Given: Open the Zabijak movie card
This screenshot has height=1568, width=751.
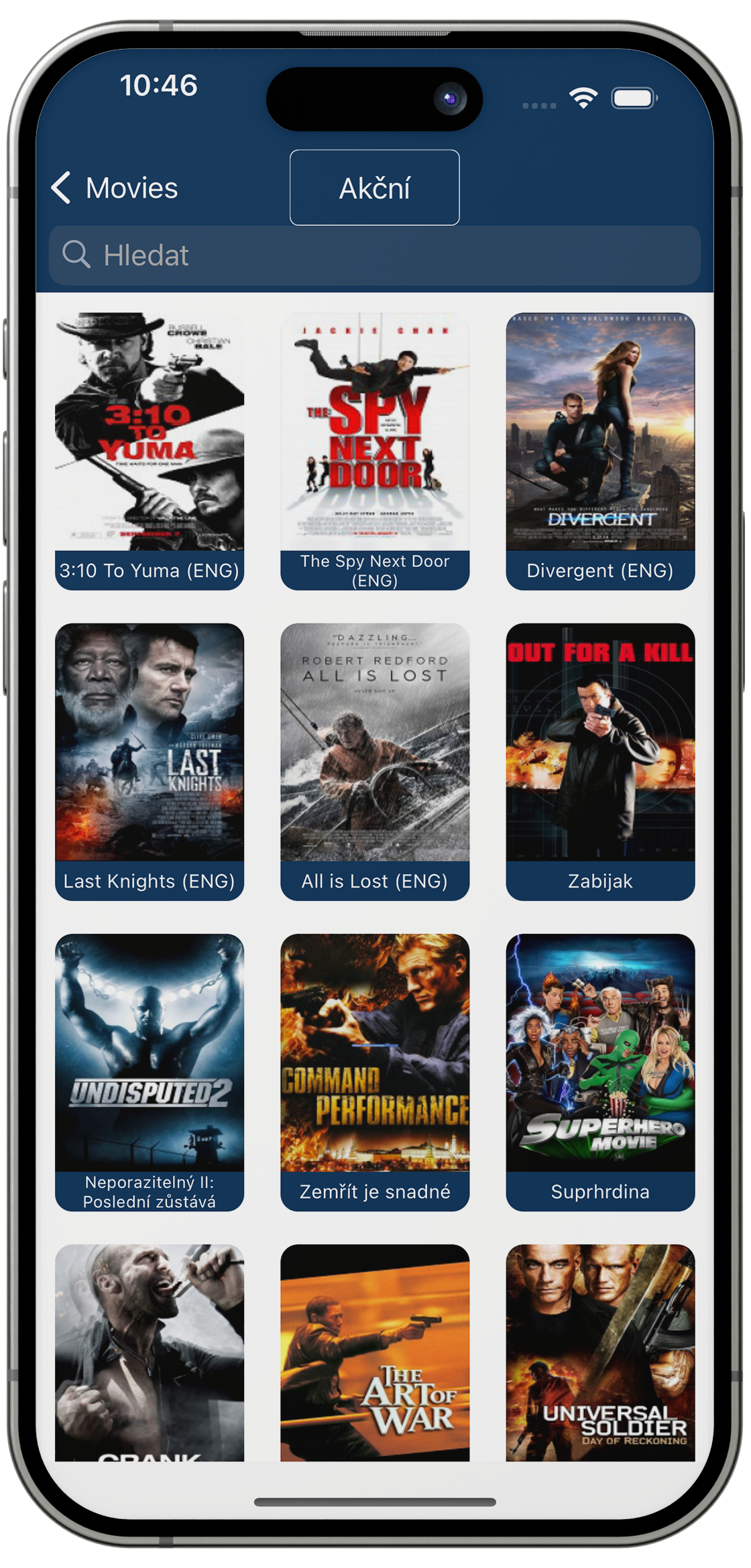Looking at the screenshot, I should (600, 761).
